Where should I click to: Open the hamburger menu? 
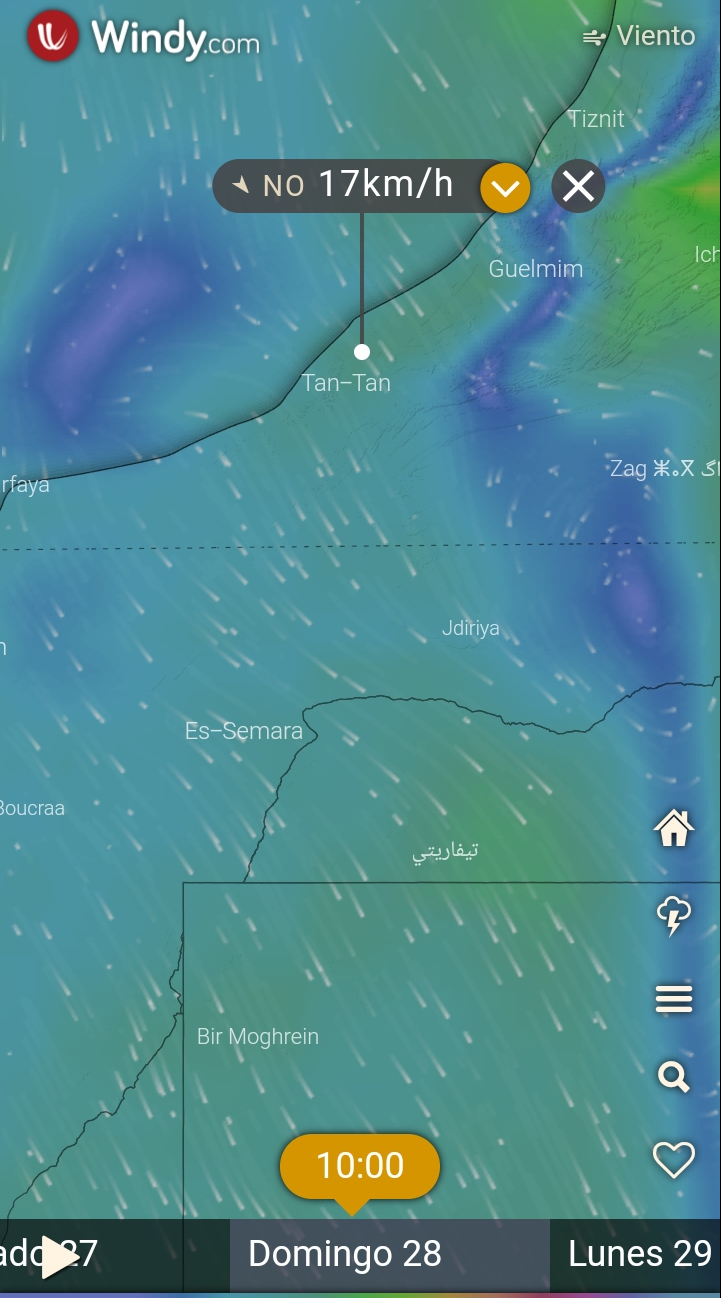click(673, 998)
